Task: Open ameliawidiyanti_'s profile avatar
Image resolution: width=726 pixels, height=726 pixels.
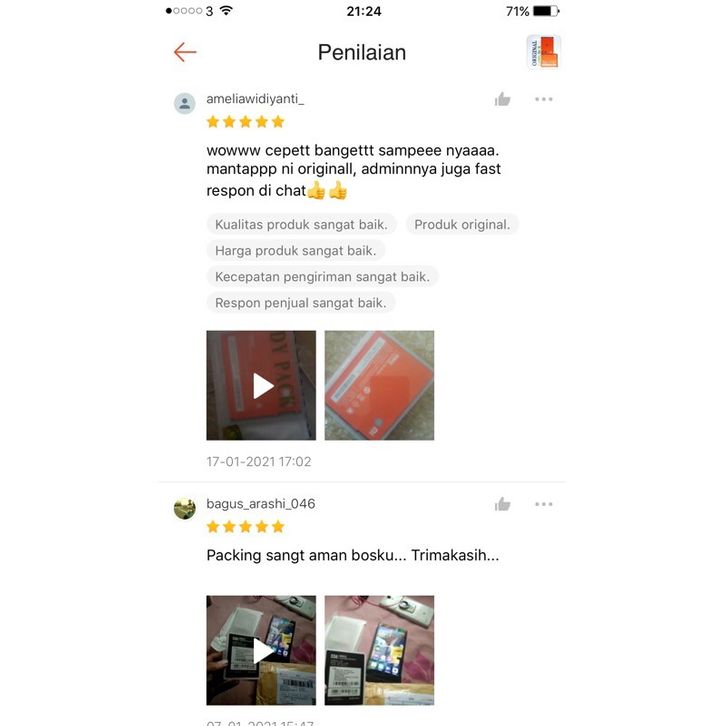Action: click(185, 103)
